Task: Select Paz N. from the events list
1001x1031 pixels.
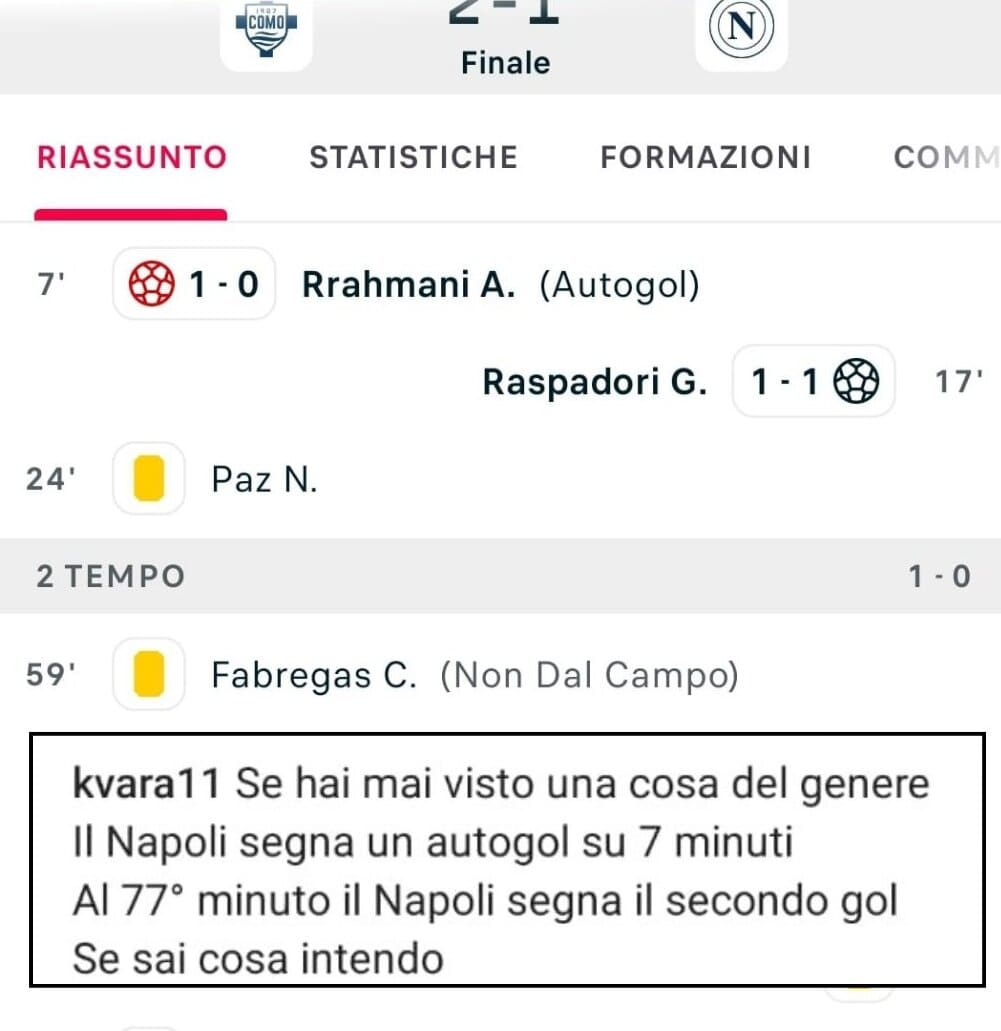Action: tap(264, 479)
